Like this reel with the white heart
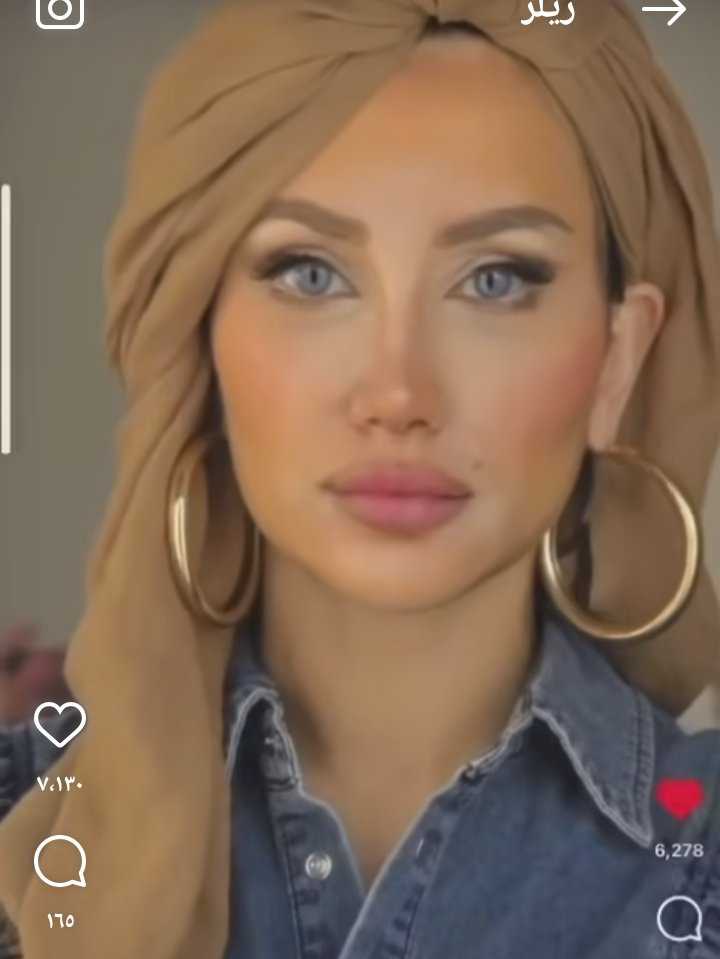Image resolution: width=720 pixels, height=959 pixels. point(60,725)
